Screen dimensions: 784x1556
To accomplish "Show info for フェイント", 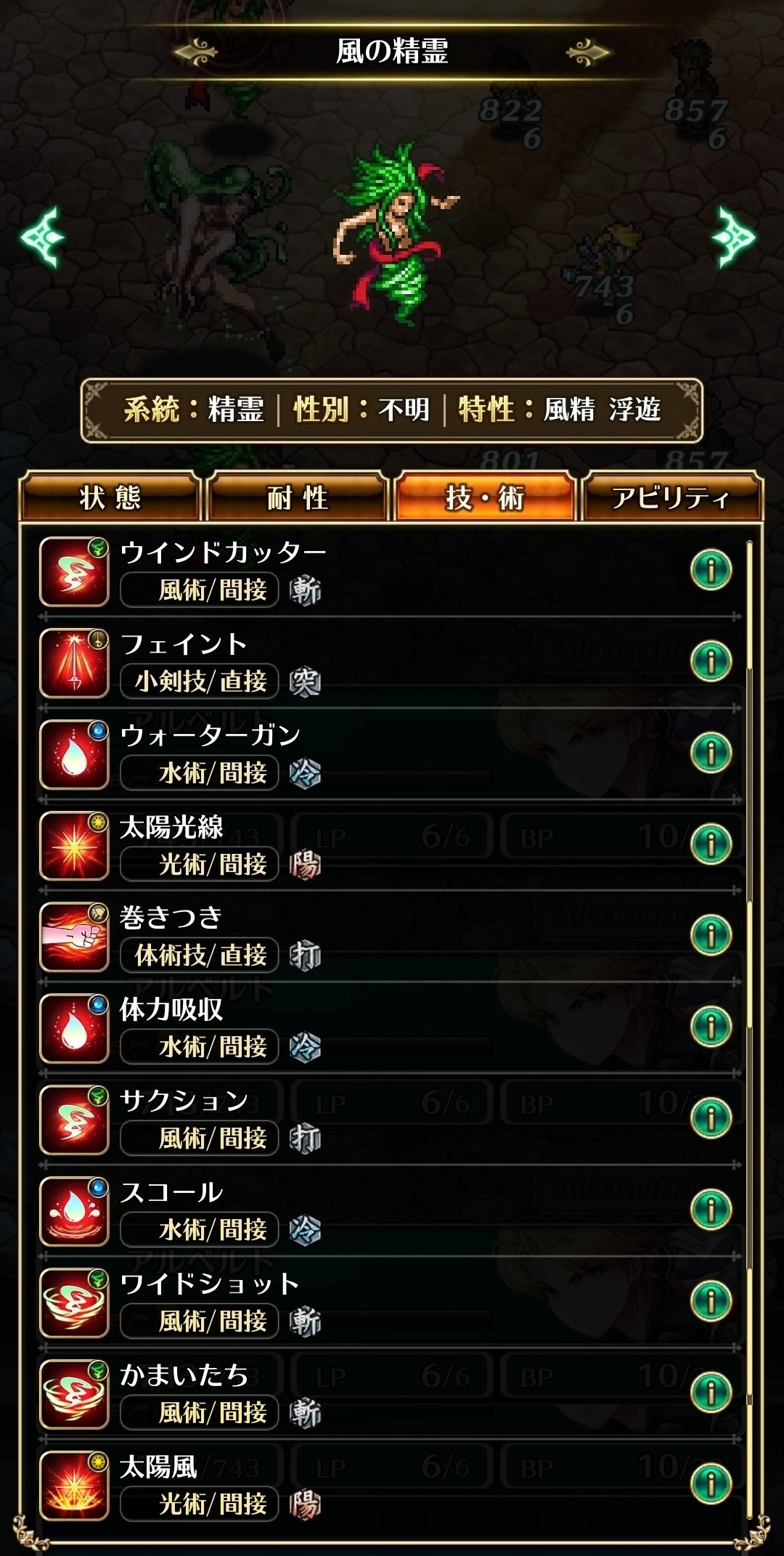I will (x=711, y=661).
